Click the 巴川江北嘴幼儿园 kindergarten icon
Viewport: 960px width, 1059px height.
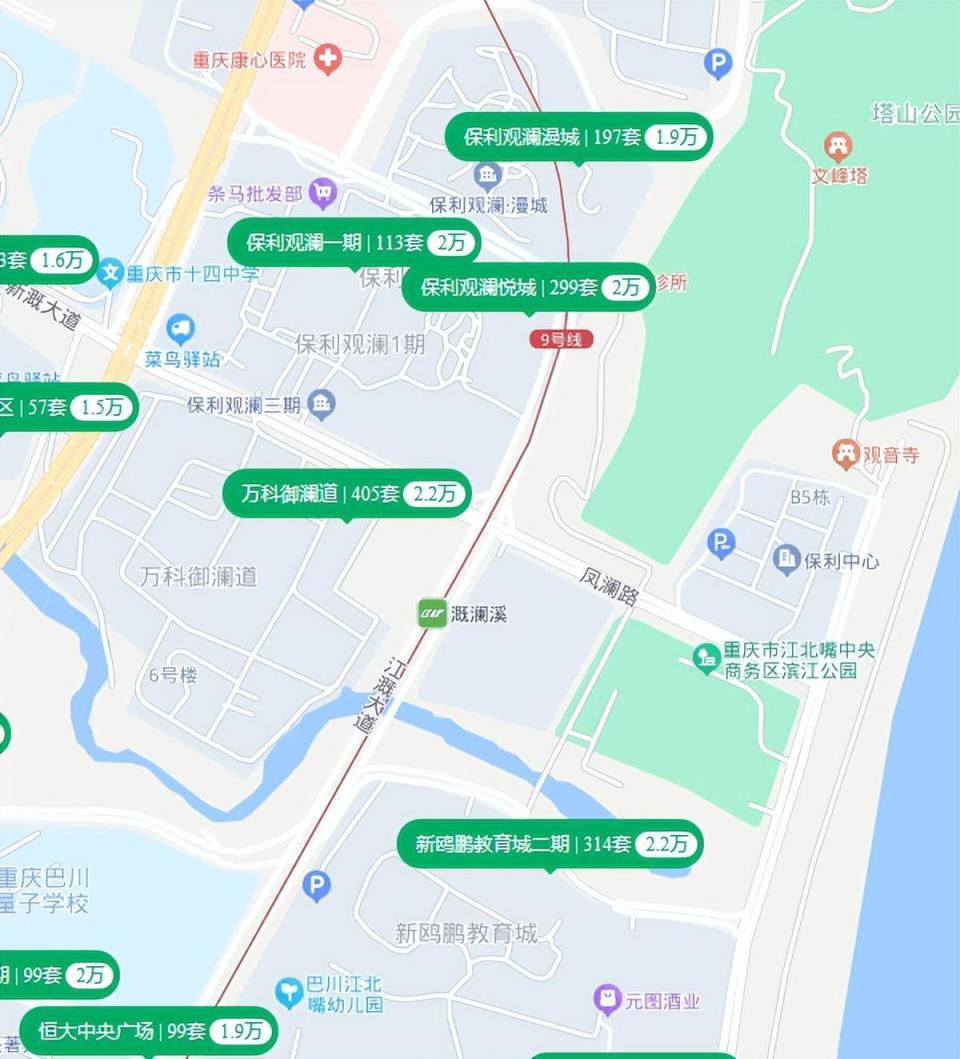tap(288, 992)
